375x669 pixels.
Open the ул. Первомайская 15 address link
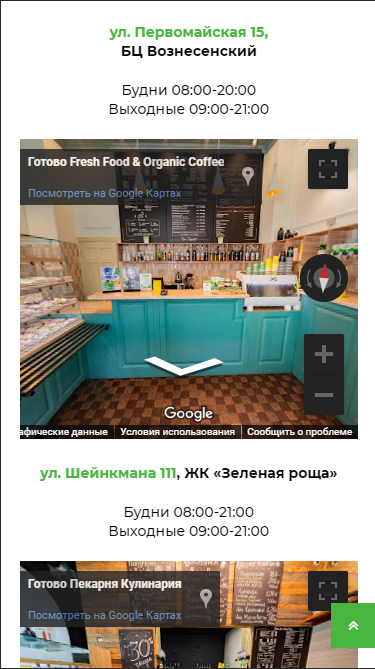pyautogui.click(x=189, y=32)
